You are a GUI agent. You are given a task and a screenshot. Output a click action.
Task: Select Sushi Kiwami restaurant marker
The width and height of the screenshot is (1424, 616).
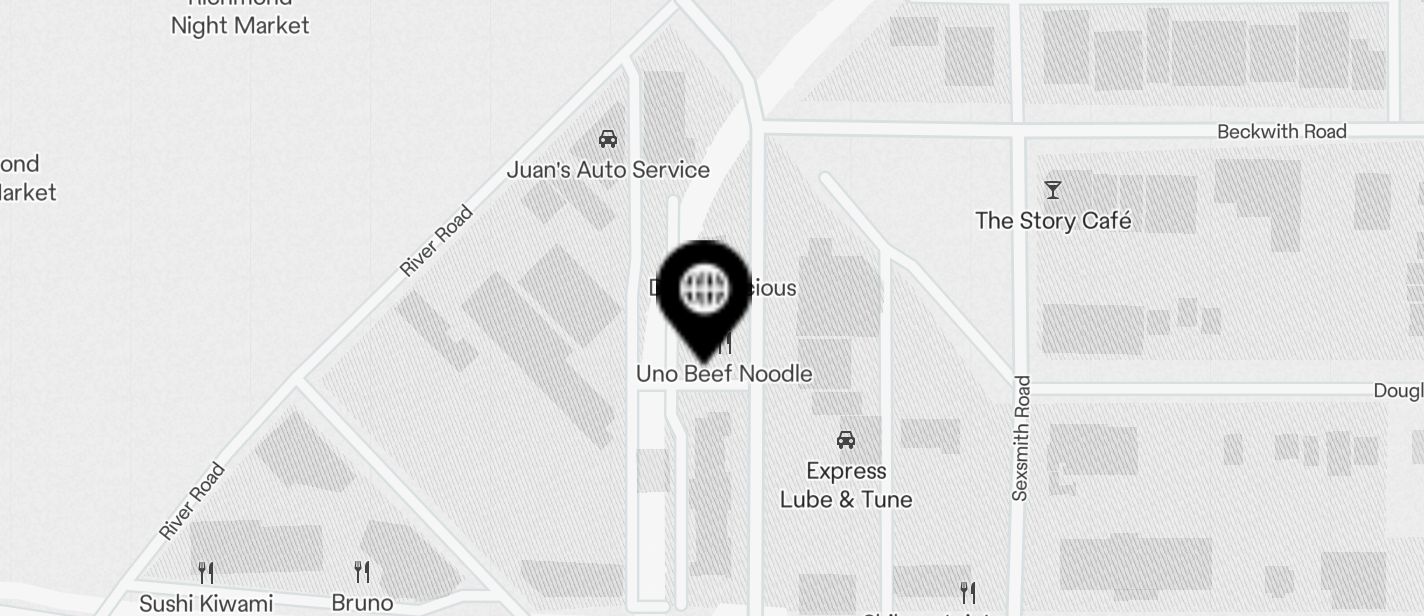pos(206,573)
